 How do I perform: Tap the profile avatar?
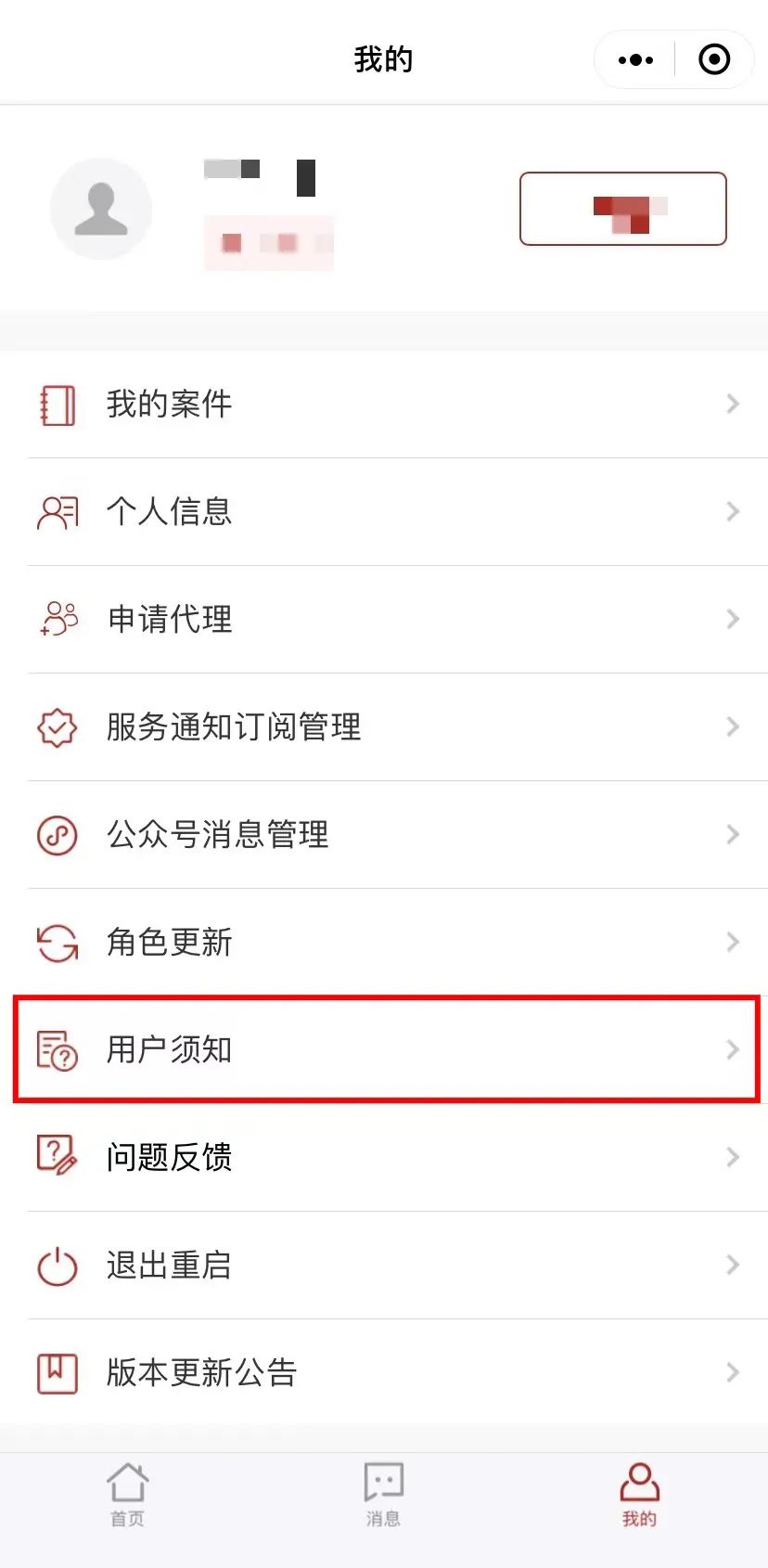point(101,209)
